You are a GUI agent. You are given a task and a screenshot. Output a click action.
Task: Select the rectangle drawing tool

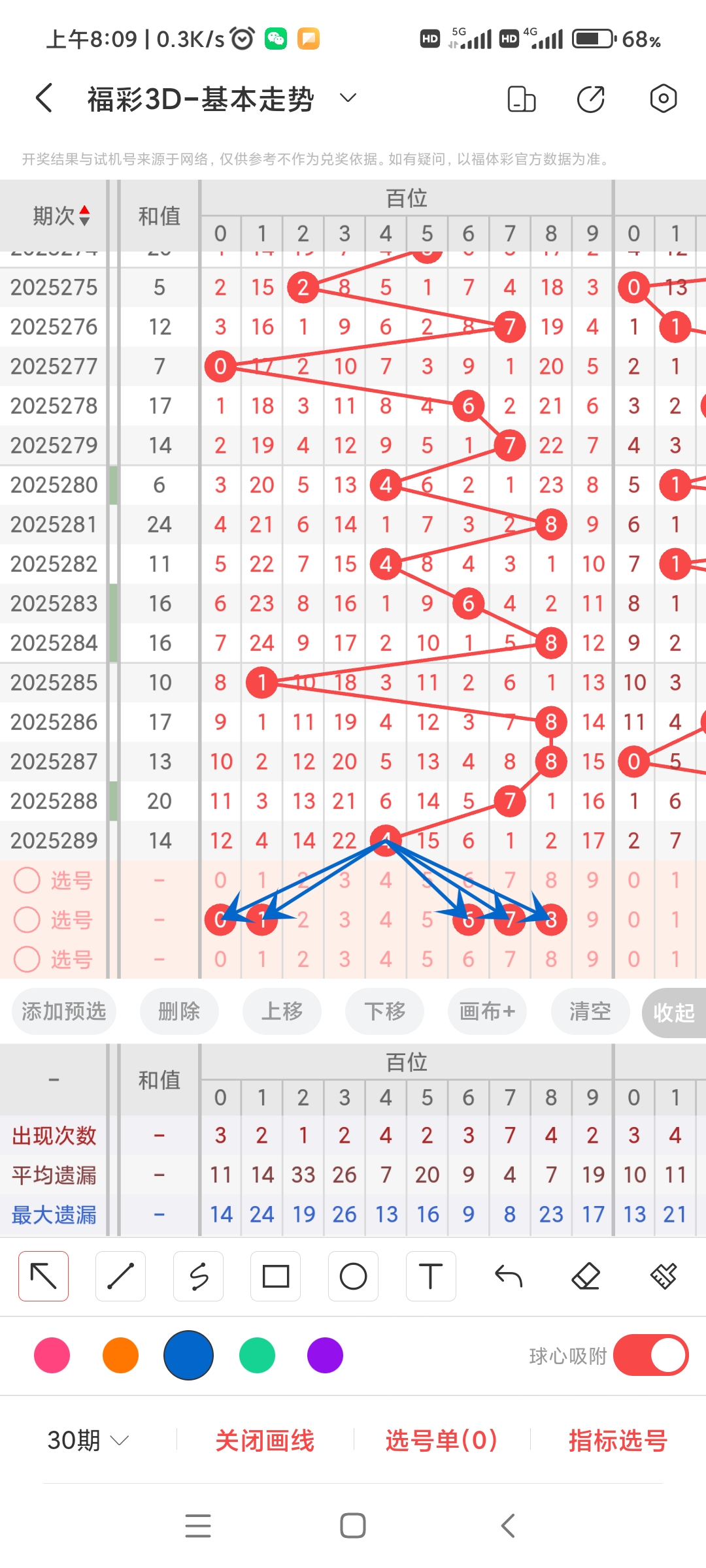pos(275,1275)
